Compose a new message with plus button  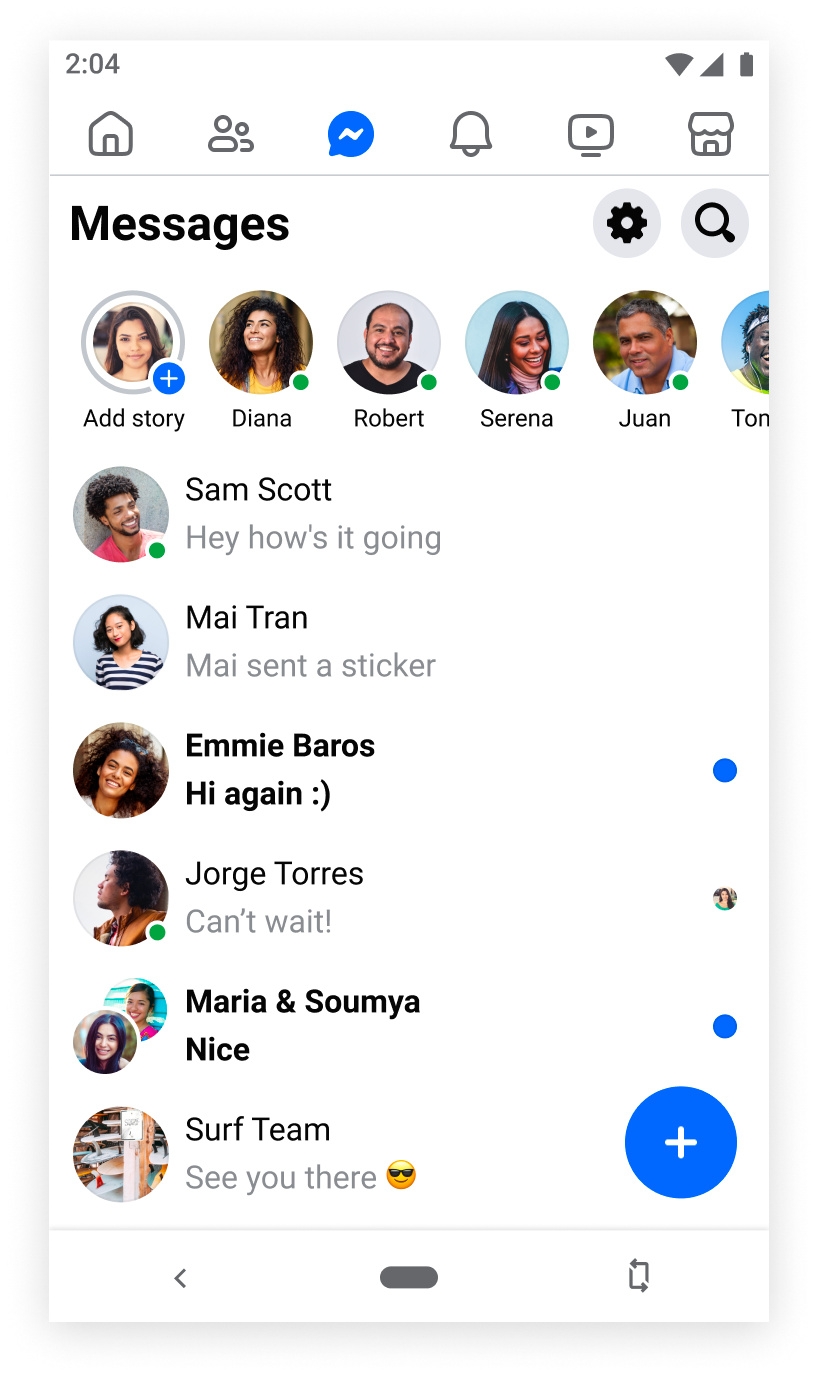pyautogui.click(x=680, y=1142)
